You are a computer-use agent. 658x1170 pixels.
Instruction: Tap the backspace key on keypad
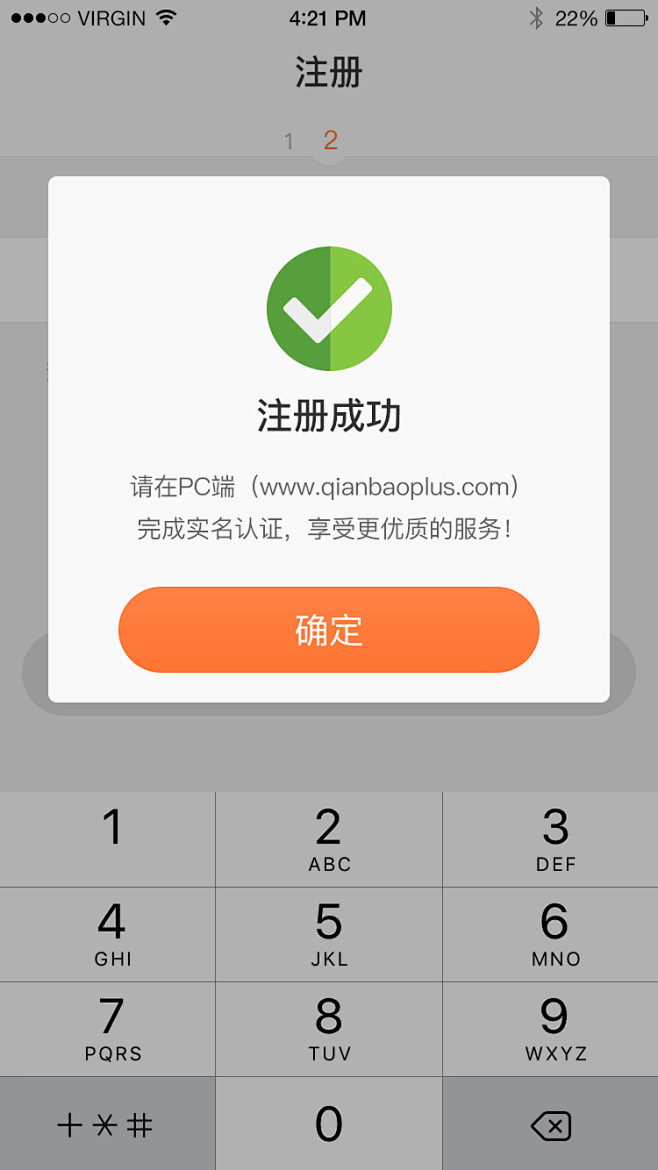(x=550, y=1126)
